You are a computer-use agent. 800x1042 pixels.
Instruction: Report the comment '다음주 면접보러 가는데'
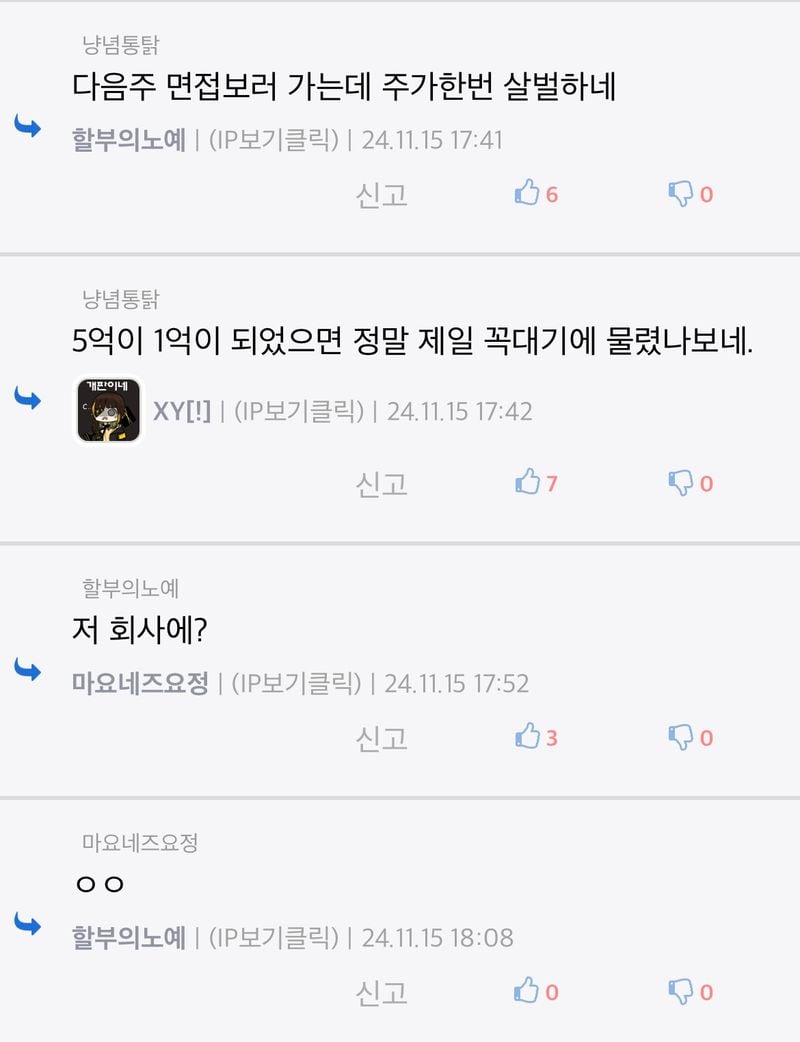(x=382, y=194)
